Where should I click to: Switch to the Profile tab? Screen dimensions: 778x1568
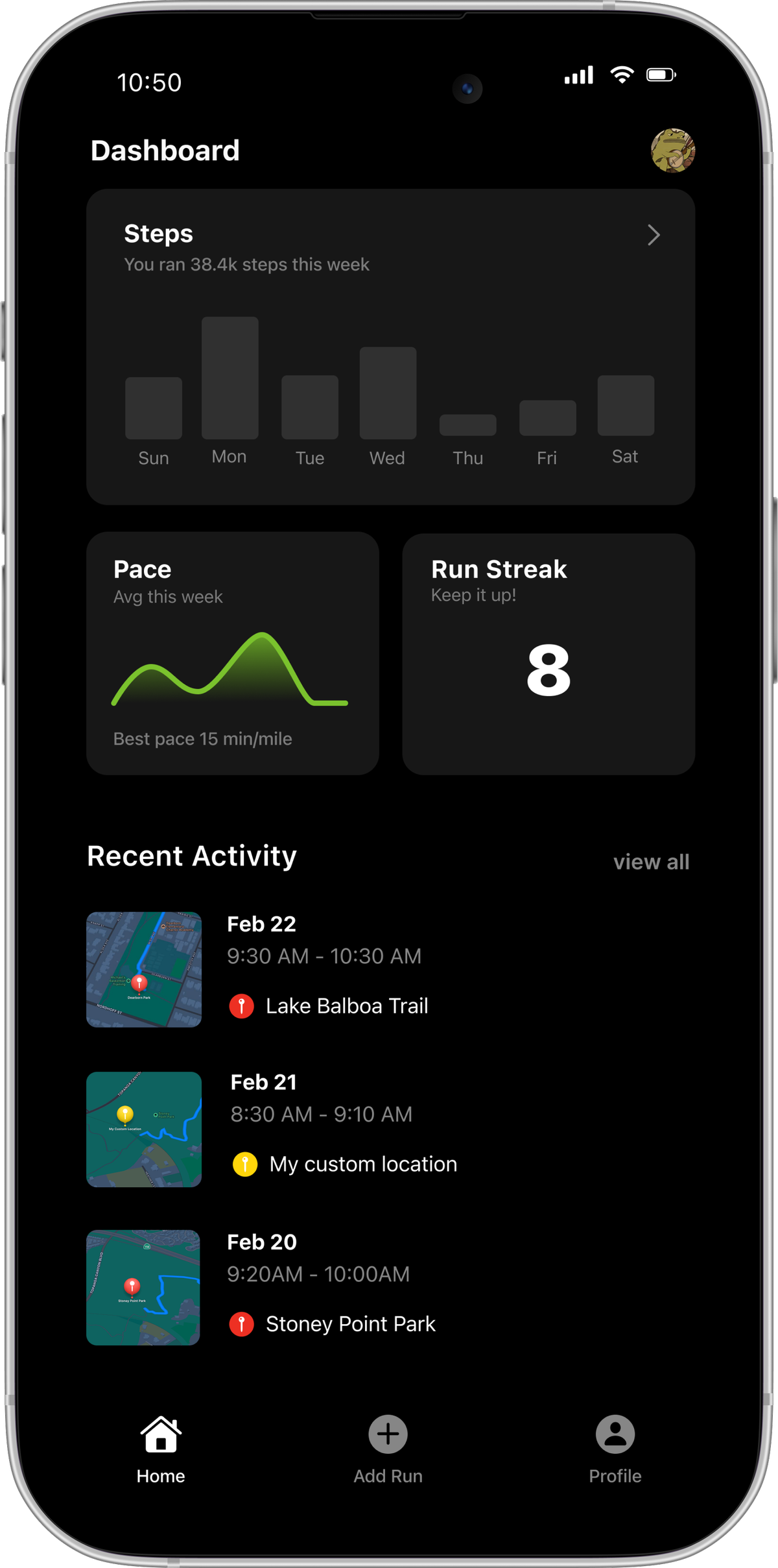tap(615, 1453)
